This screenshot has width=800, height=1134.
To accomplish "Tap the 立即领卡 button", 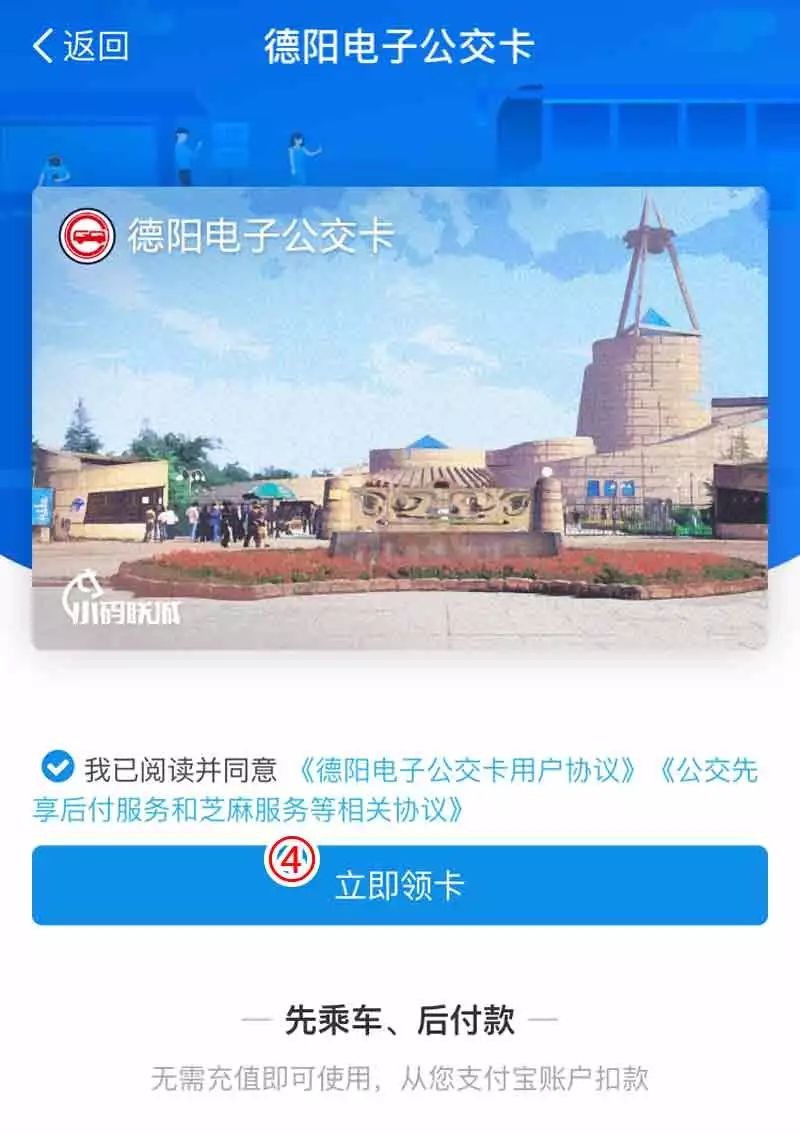I will point(400,885).
